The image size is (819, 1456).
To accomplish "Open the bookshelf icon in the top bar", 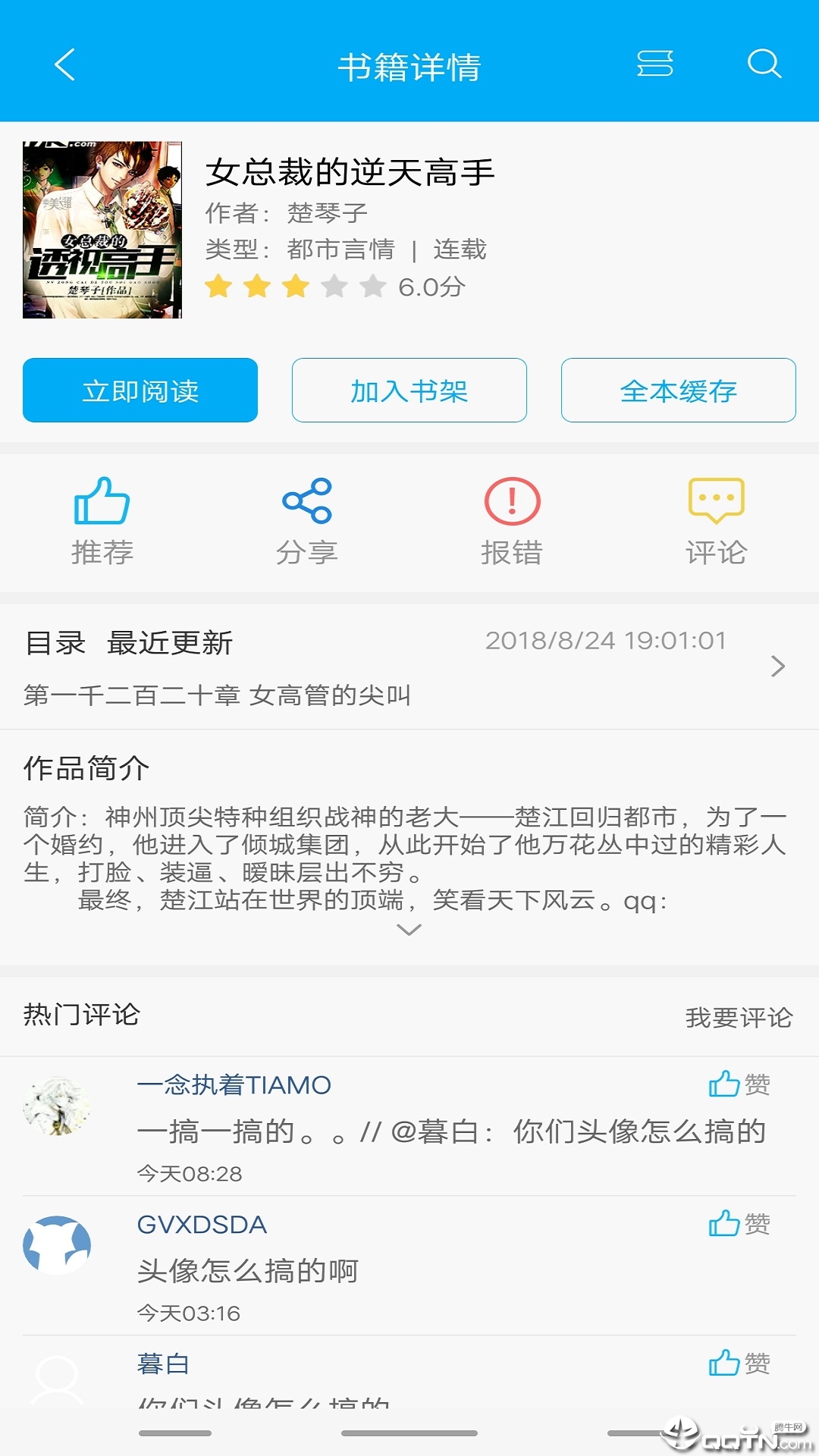I will 654,65.
